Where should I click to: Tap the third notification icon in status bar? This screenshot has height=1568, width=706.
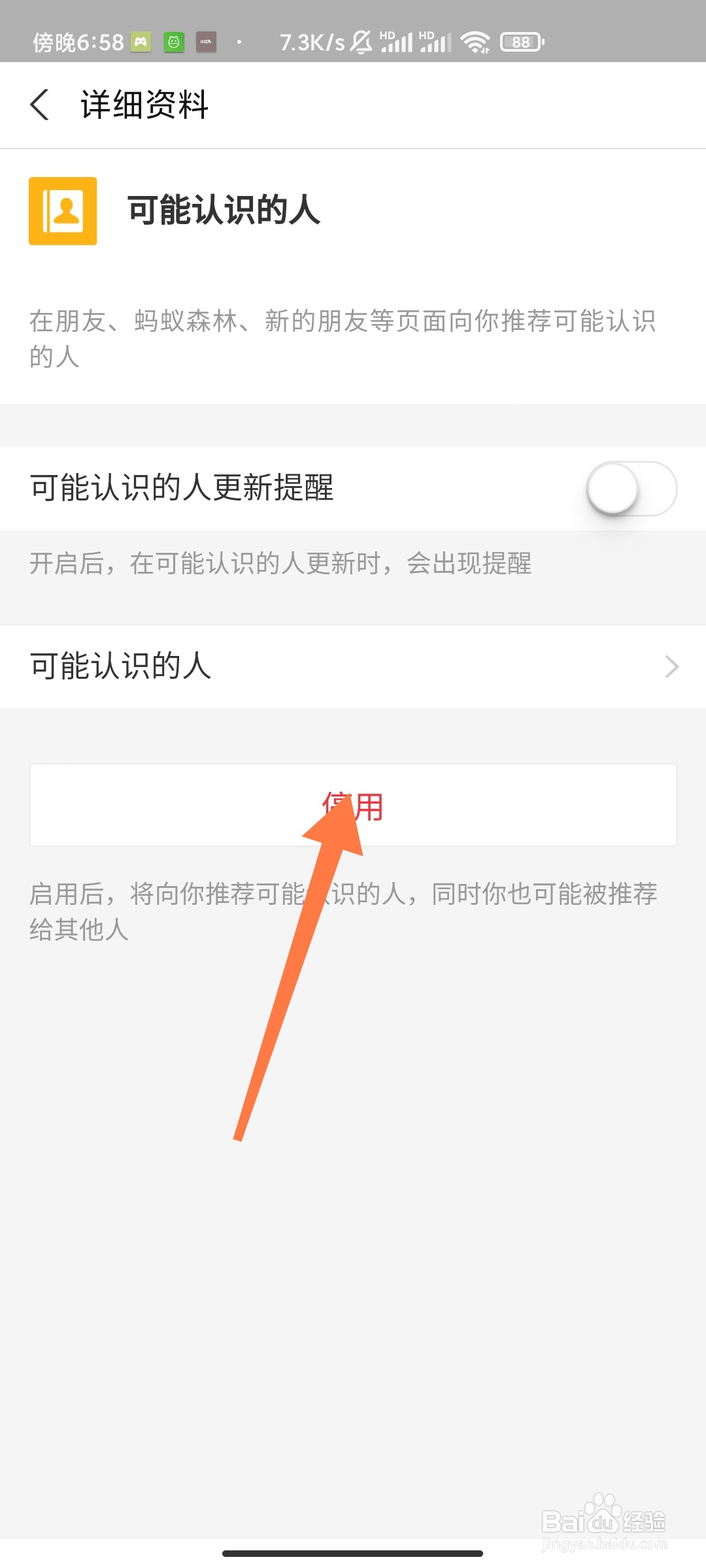click(x=207, y=41)
